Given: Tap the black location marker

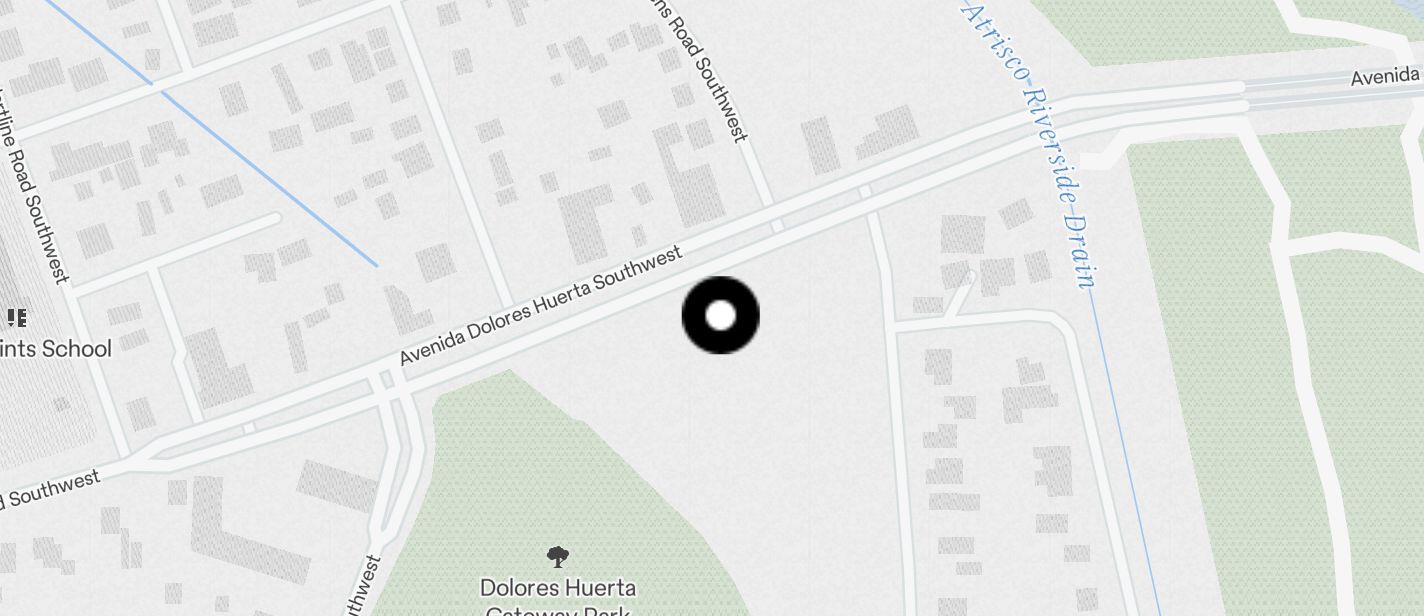Looking at the screenshot, I should (x=720, y=316).
